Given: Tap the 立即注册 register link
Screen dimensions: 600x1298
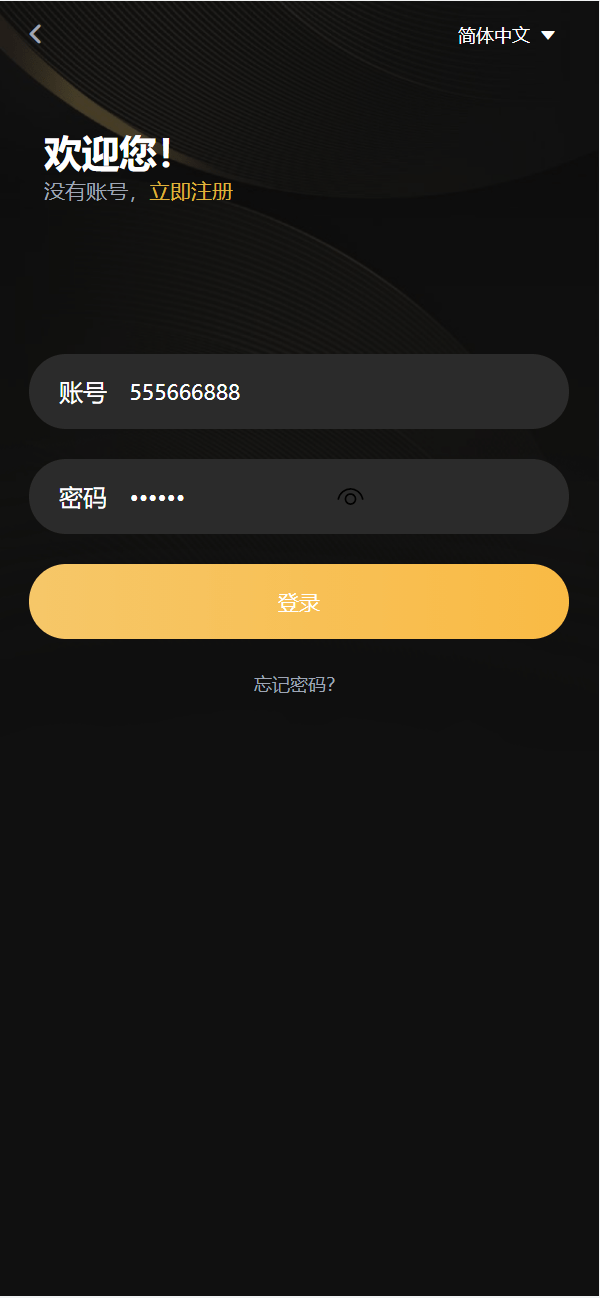Looking at the screenshot, I should [x=191, y=192].
